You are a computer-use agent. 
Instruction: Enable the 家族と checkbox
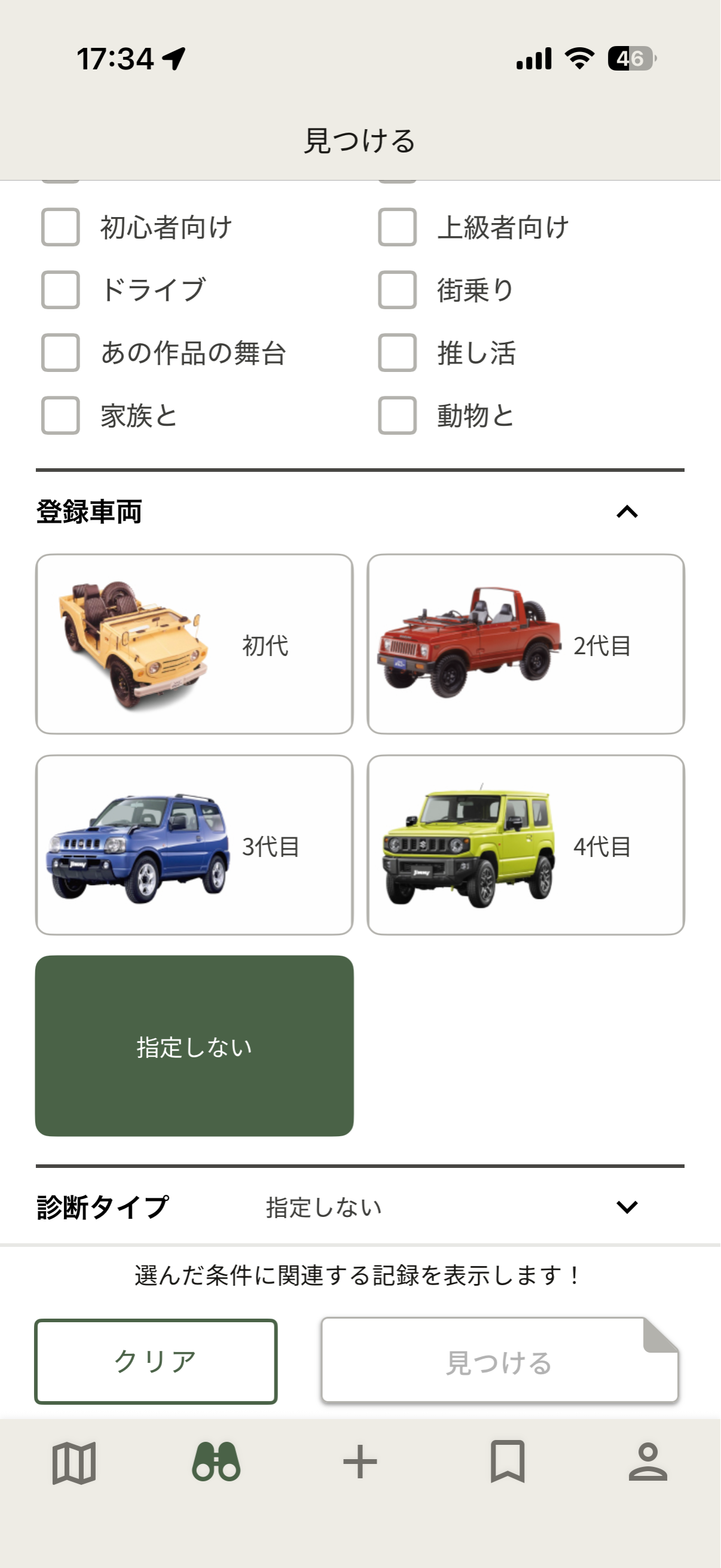(60, 416)
